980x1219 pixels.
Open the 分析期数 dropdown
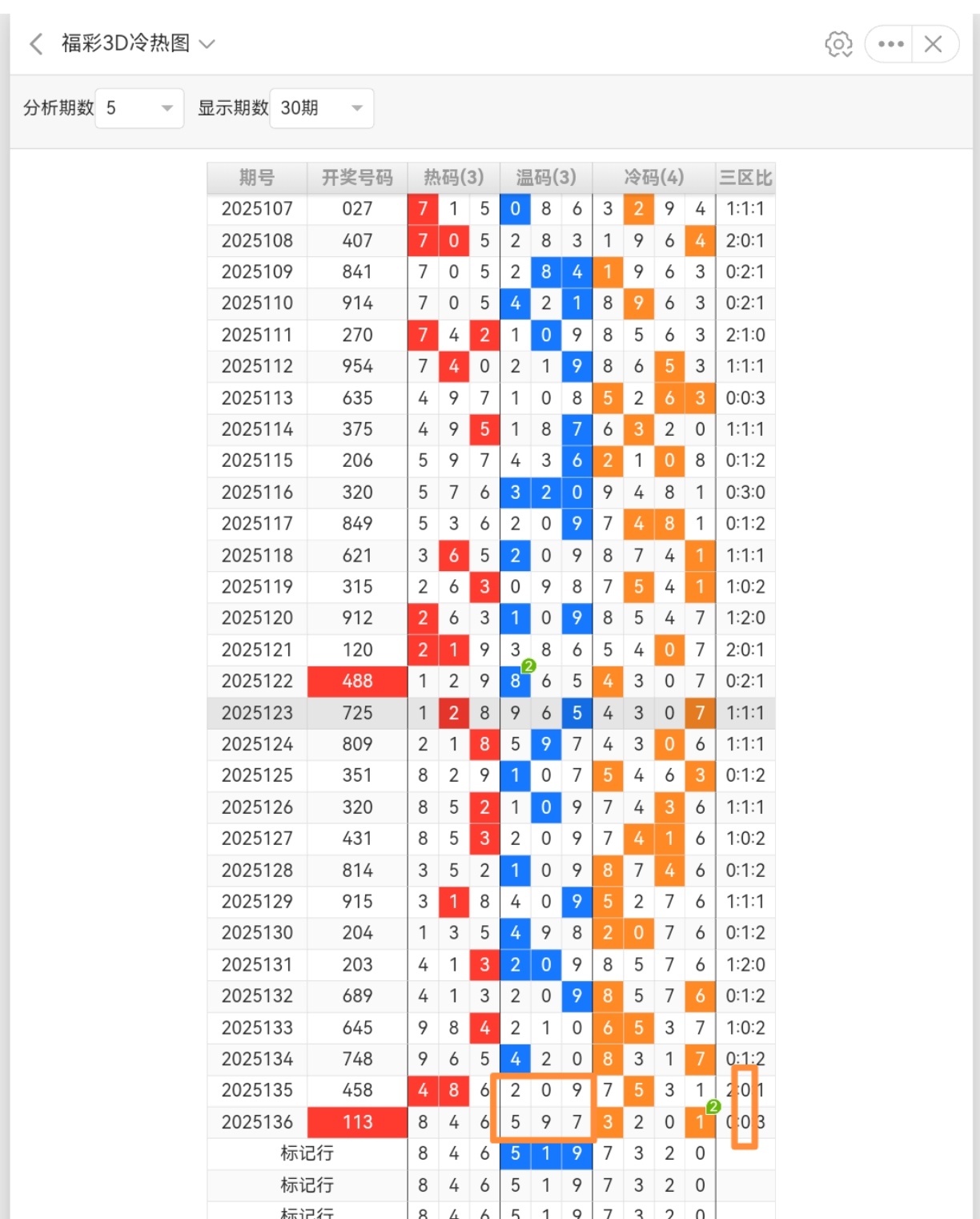[140, 108]
